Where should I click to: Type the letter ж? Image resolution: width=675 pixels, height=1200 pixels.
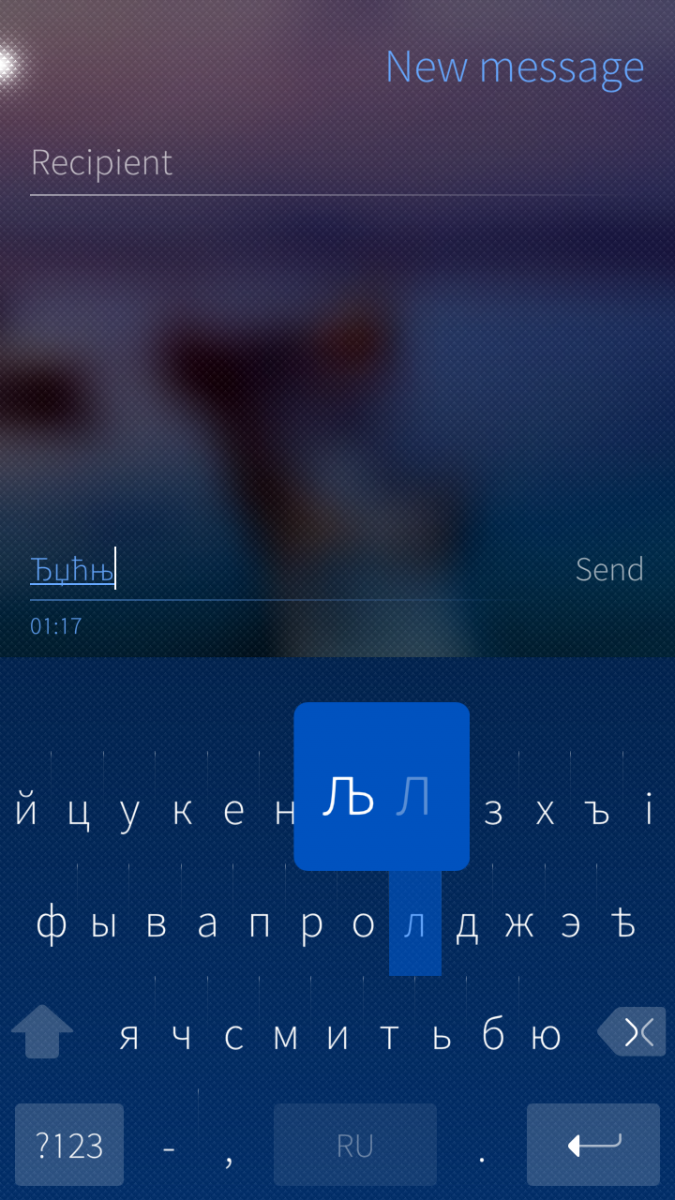[519, 925]
